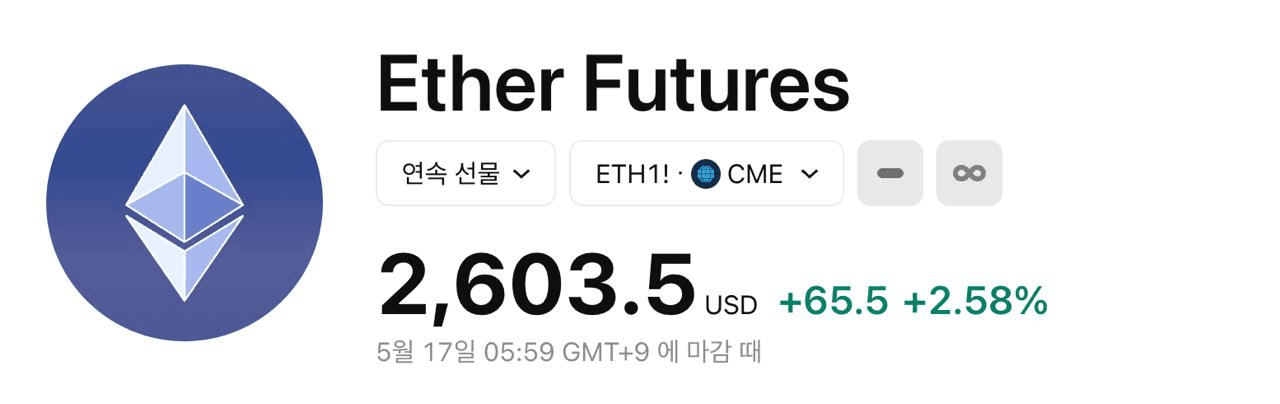Tap the dash icon button
The image size is (1280, 404).
(x=890, y=174)
